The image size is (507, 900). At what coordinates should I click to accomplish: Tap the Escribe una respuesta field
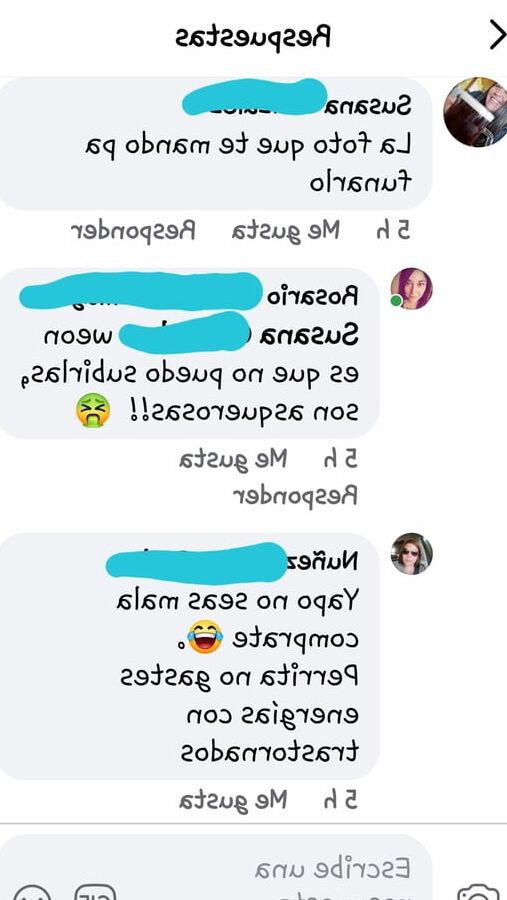coord(215,867)
